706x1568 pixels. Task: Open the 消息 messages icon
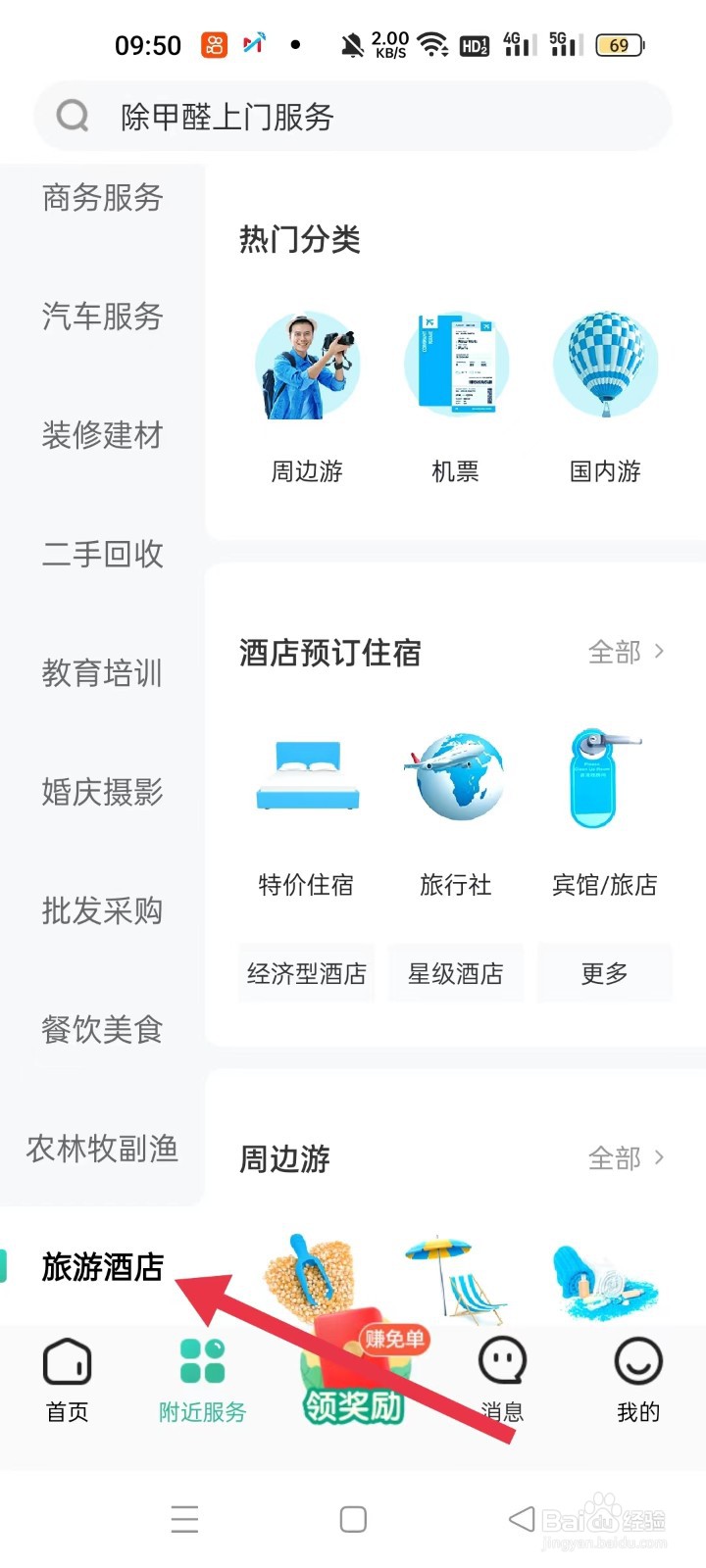click(x=501, y=1362)
